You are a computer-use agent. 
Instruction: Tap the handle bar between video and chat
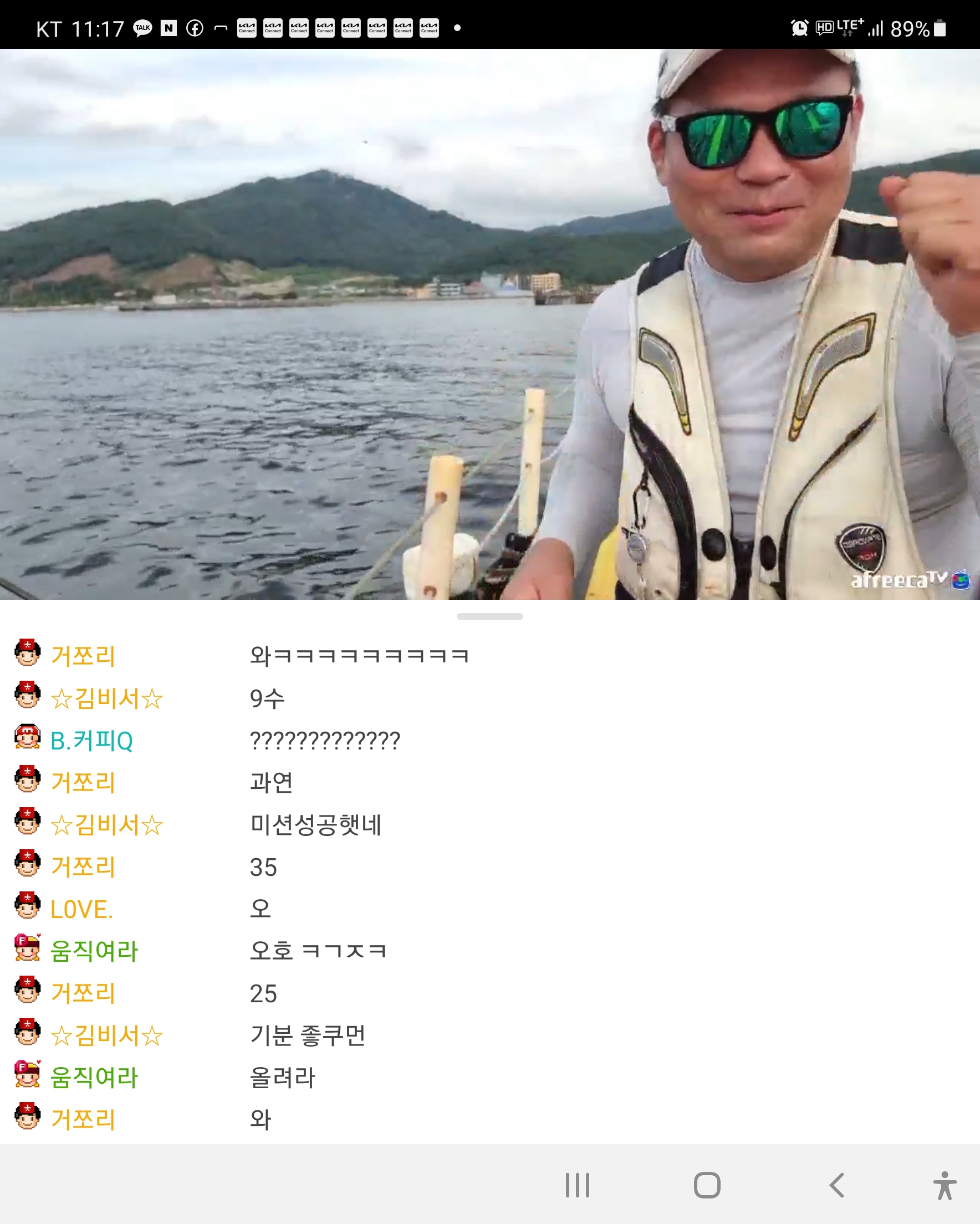tap(489, 616)
